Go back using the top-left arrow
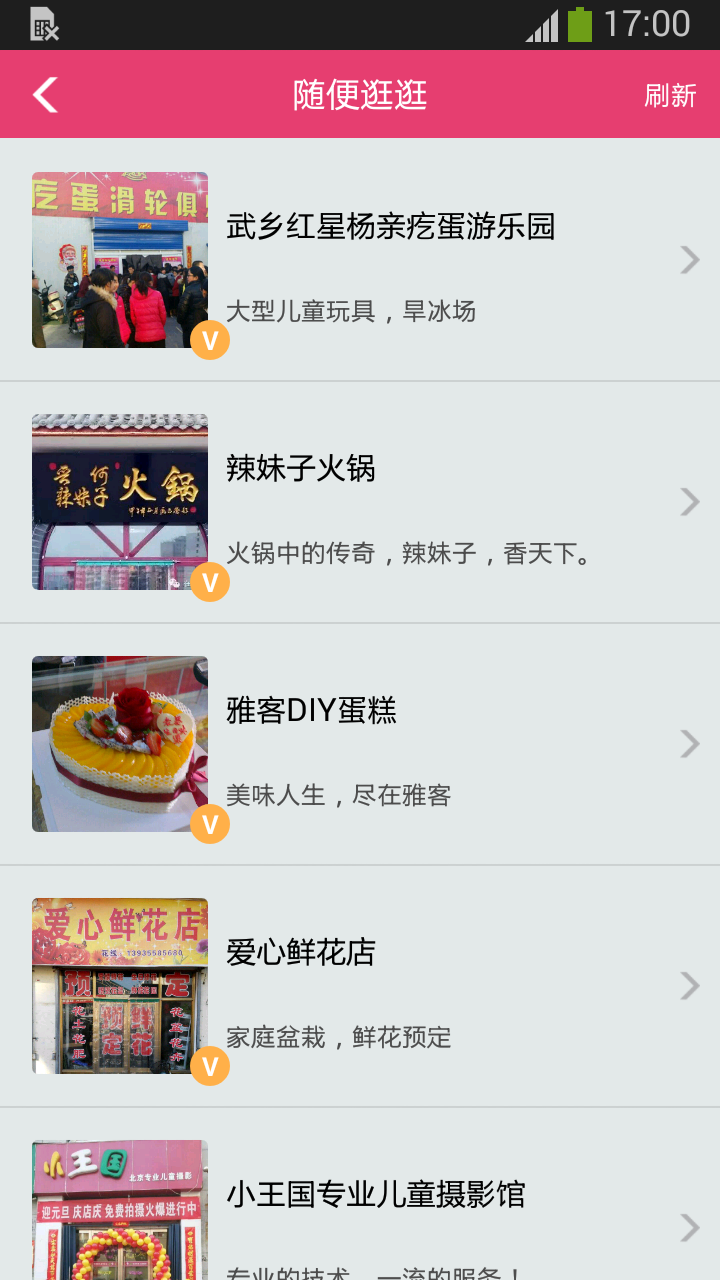720x1280 pixels. pyautogui.click(x=45, y=95)
